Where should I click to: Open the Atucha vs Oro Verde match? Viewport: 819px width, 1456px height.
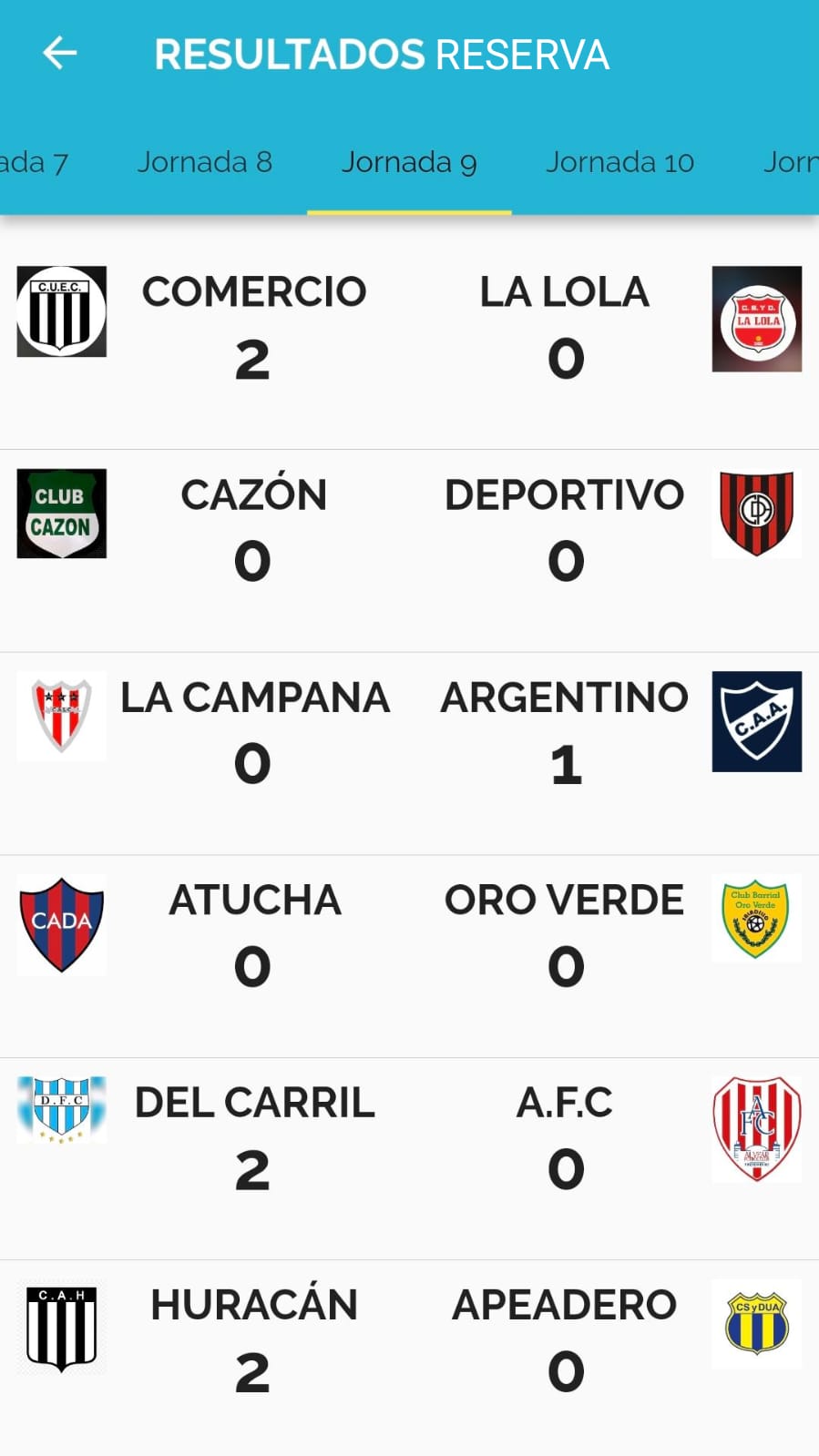pyautogui.click(x=409, y=956)
